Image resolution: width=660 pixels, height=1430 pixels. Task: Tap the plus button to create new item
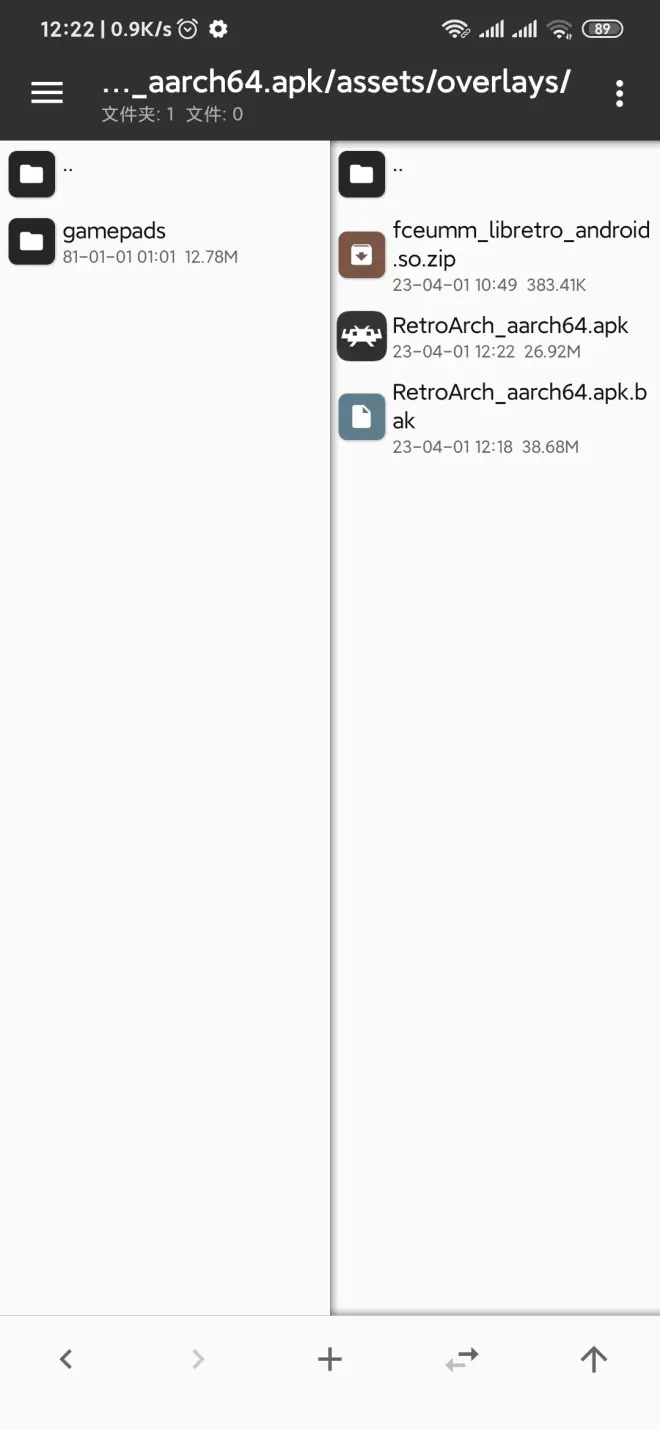(330, 1359)
